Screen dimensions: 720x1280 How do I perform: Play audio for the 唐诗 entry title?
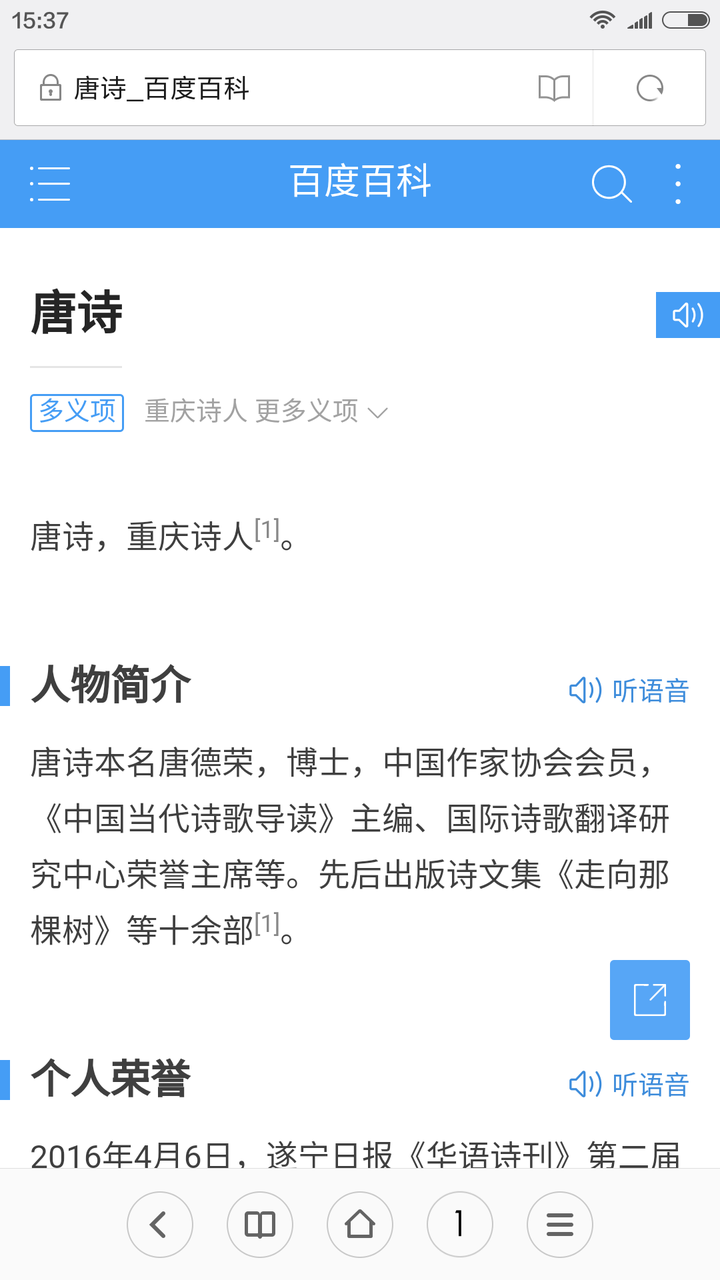coord(688,315)
